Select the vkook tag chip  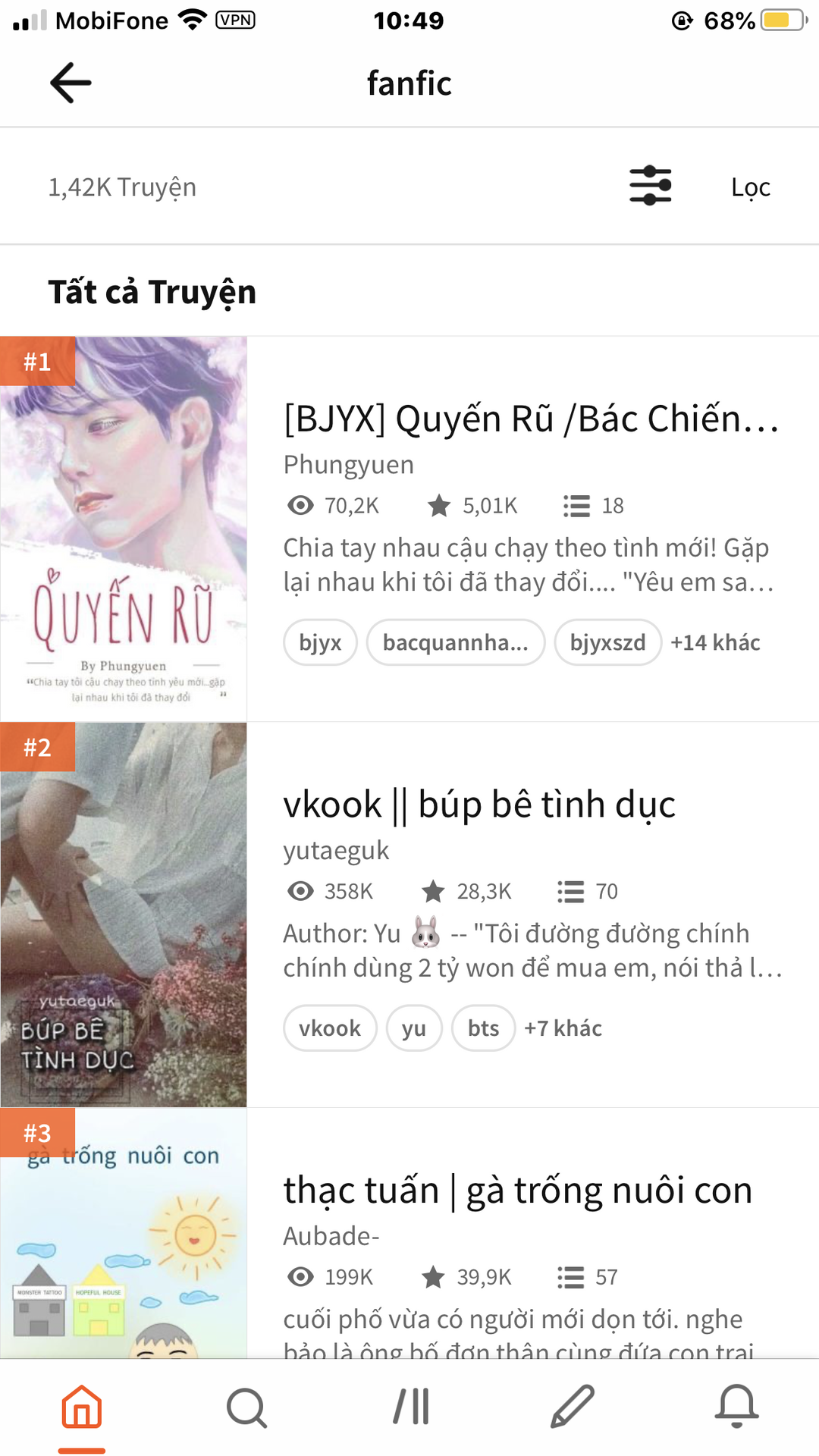pyautogui.click(x=329, y=1028)
